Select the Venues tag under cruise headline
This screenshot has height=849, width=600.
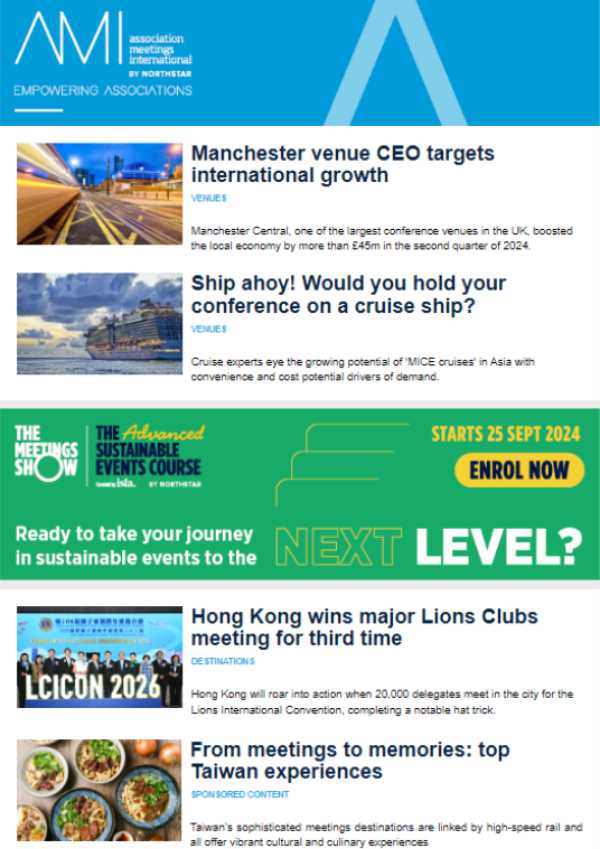click(x=209, y=328)
